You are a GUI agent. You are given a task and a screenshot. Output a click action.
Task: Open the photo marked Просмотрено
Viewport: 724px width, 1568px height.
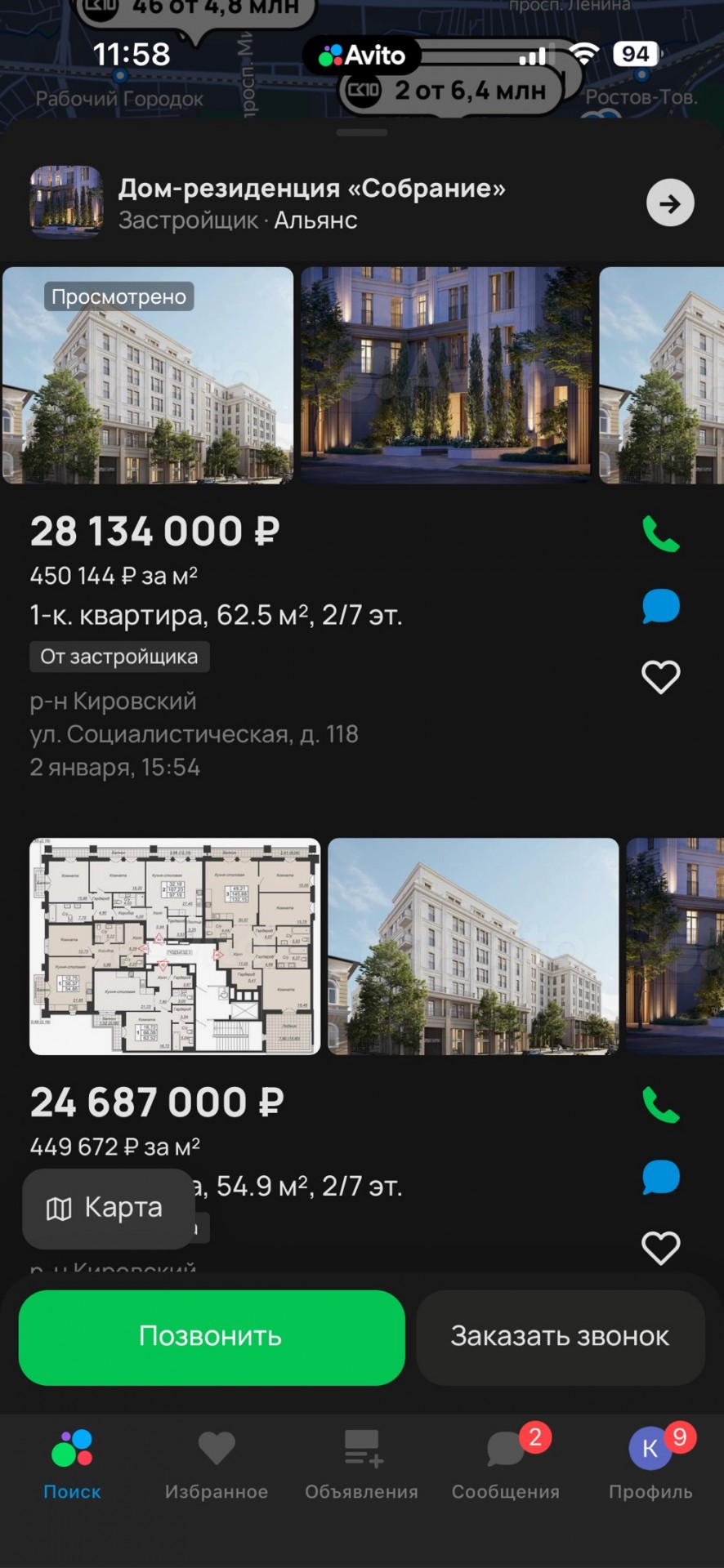148,376
